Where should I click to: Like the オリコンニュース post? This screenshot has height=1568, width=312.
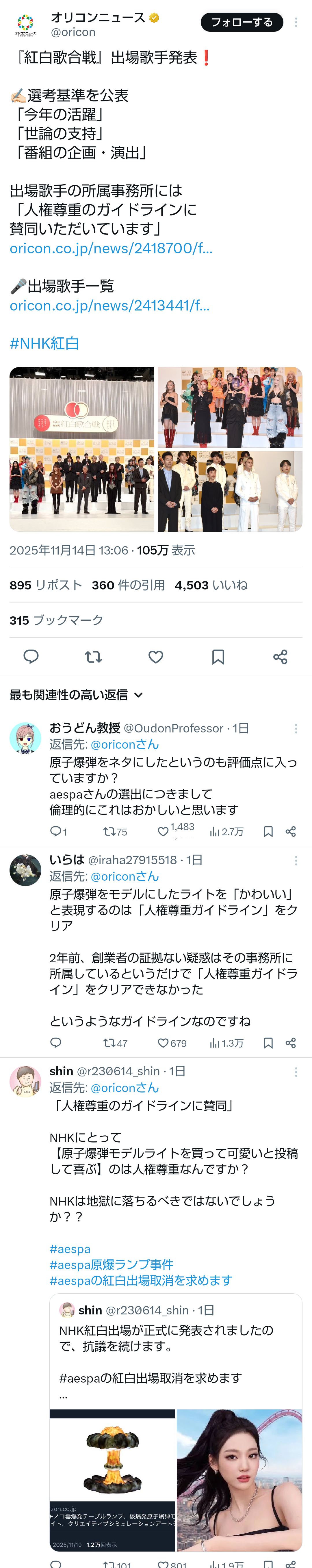pyautogui.click(x=156, y=657)
